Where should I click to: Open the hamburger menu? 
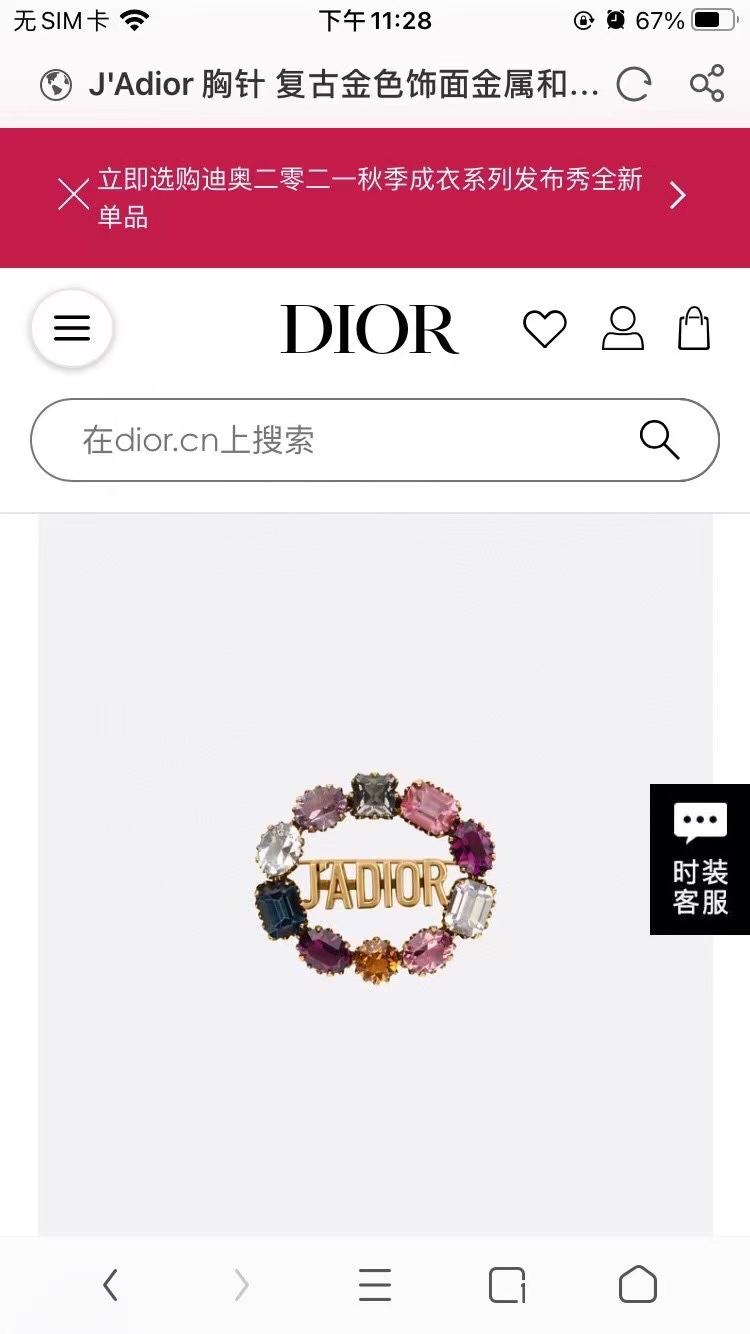pos(72,328)
